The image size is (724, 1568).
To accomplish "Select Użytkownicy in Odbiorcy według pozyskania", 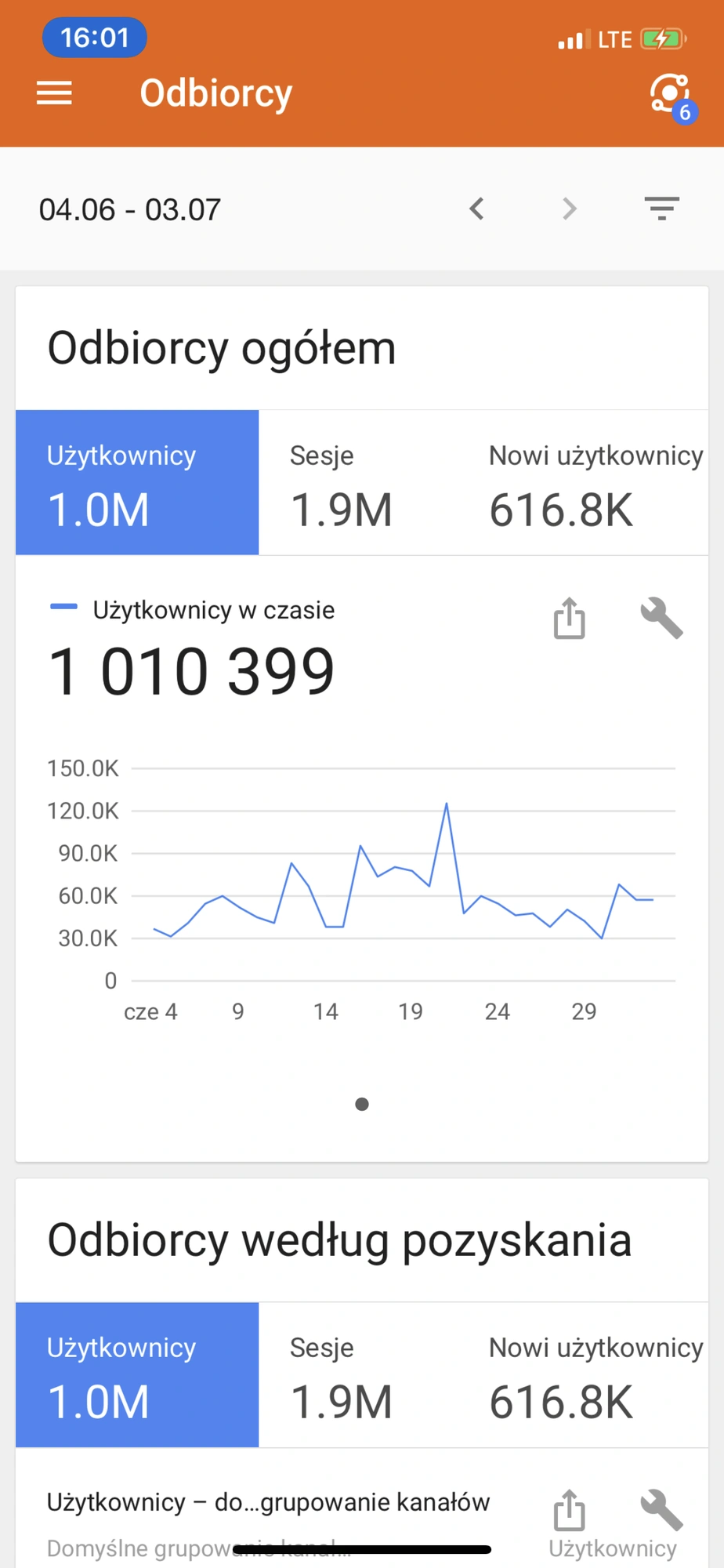I will pos(137,1374).
